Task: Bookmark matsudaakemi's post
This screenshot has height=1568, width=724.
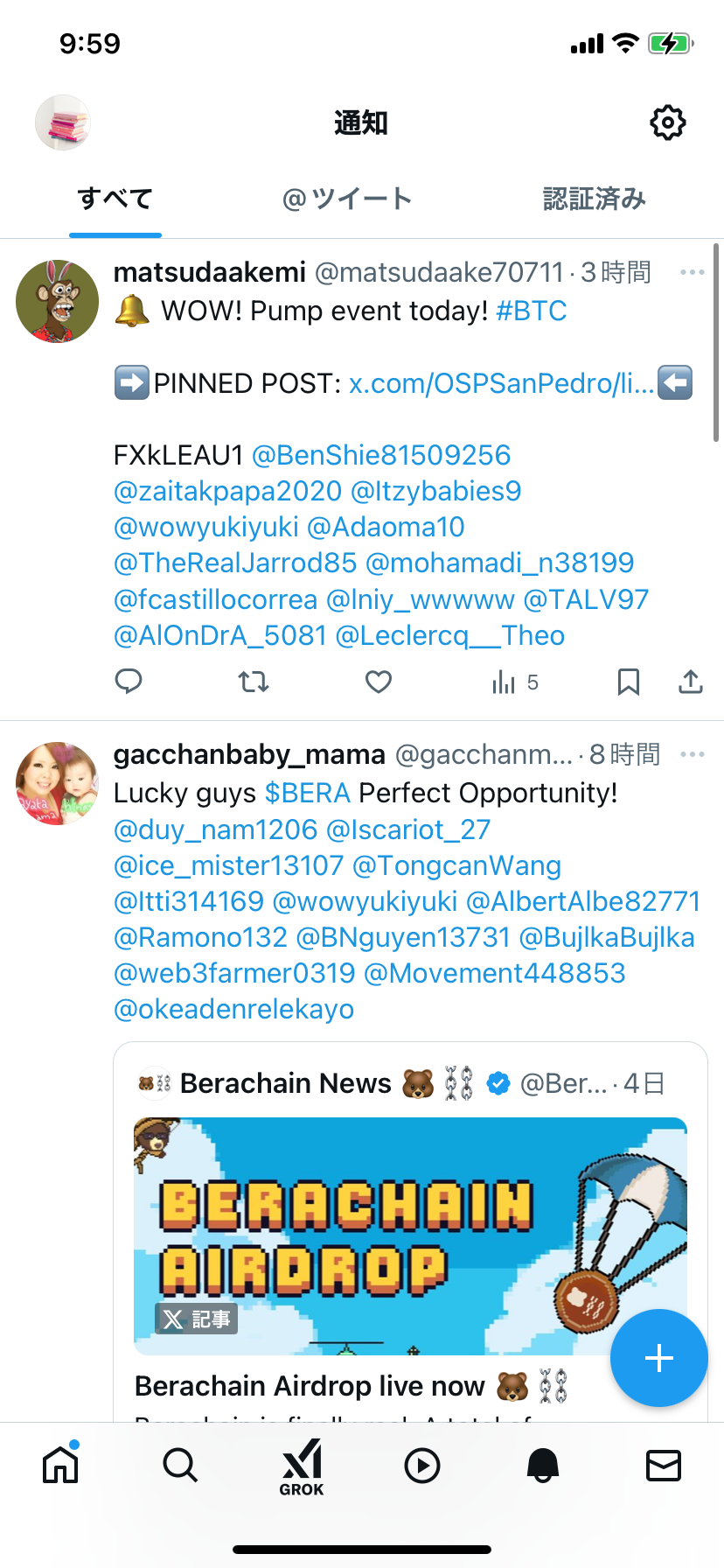Action: 628,682
